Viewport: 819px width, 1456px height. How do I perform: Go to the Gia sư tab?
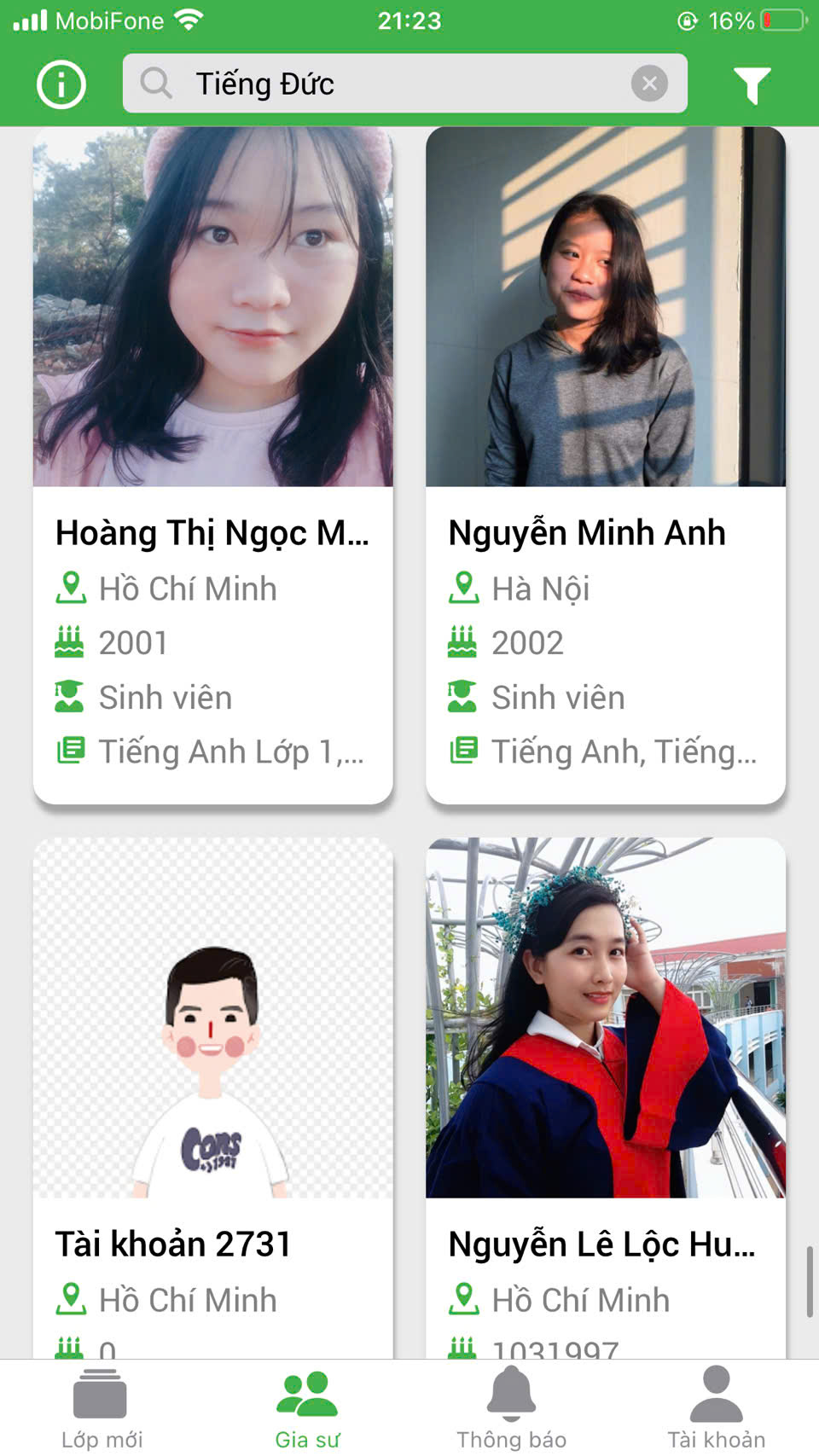point(307,1408)
